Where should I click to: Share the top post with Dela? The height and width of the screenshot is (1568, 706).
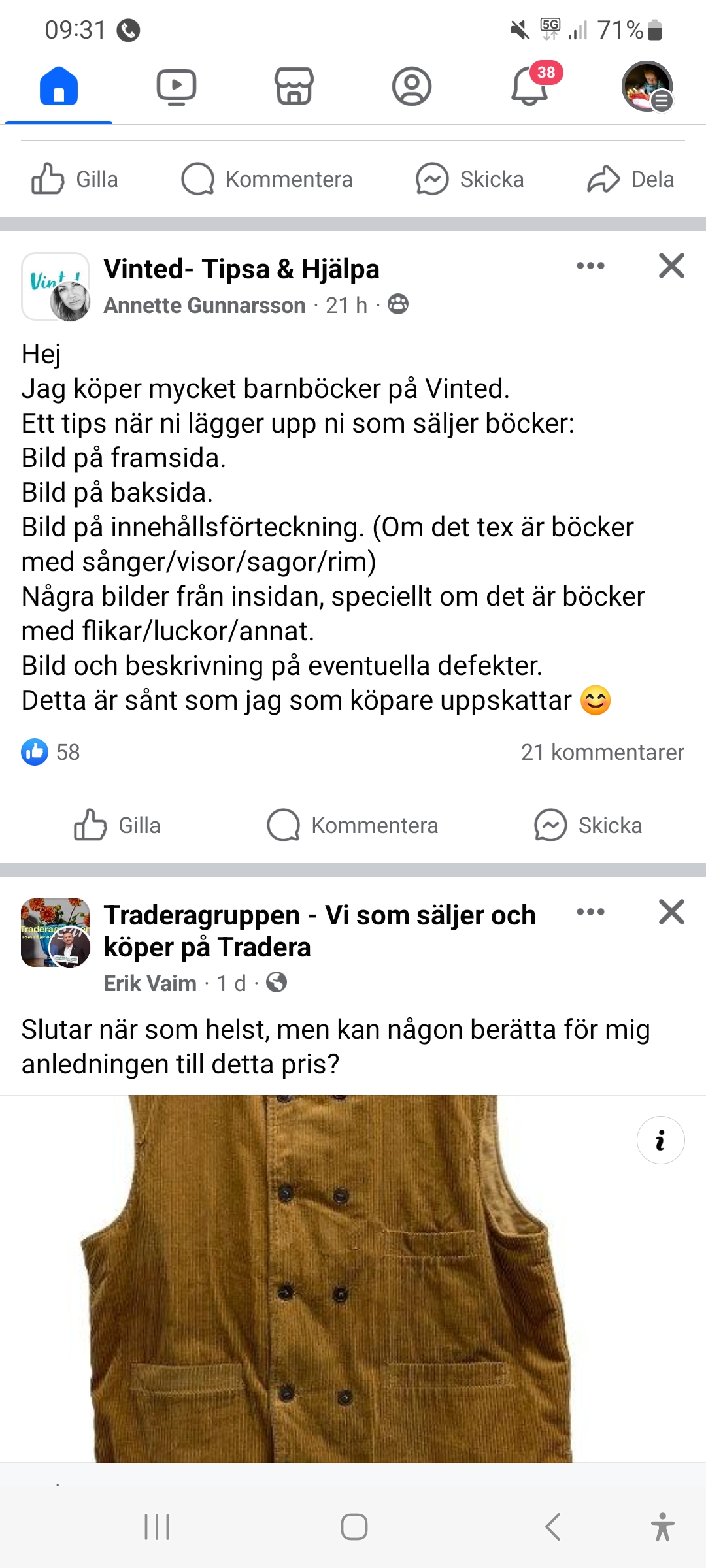(x=630, y=179)
